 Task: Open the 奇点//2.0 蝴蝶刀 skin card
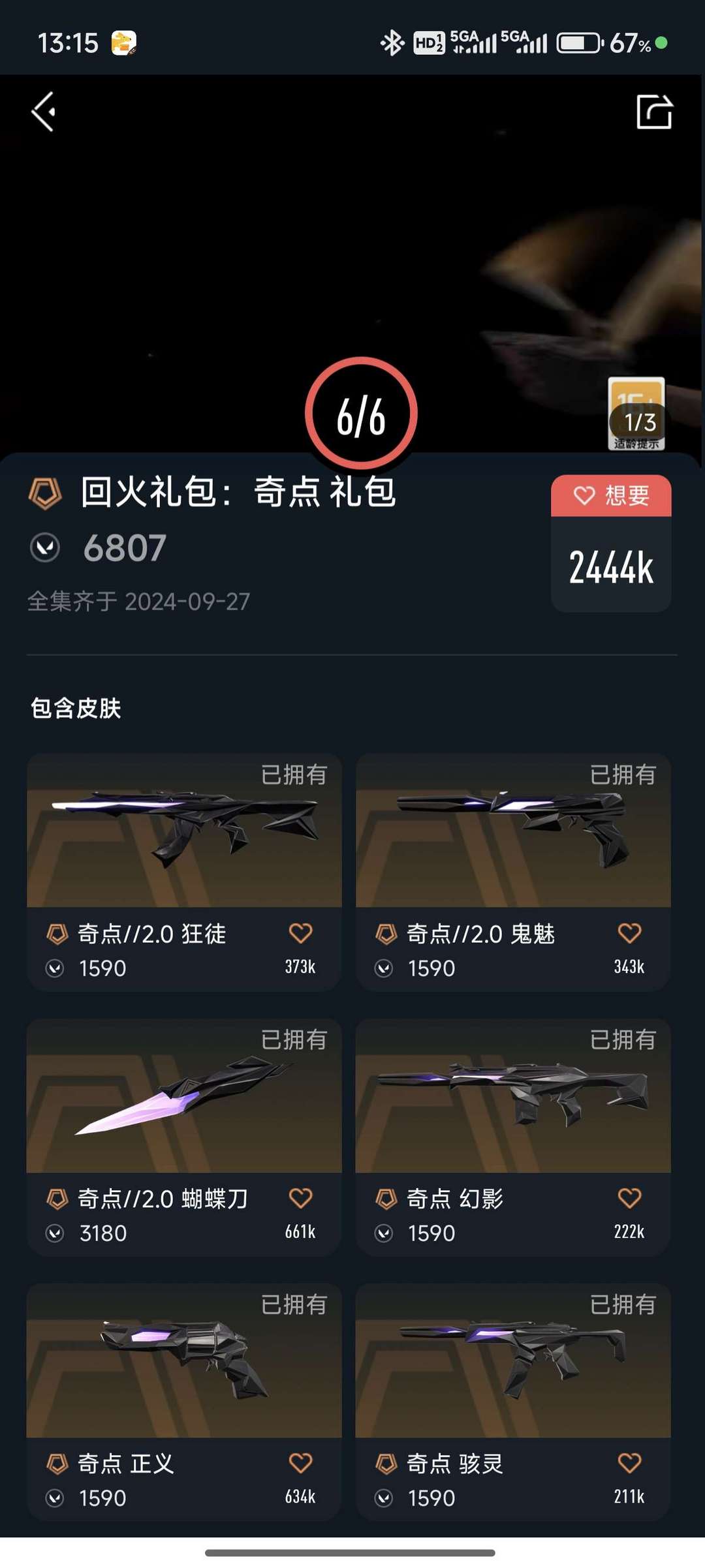point(184,1137)
